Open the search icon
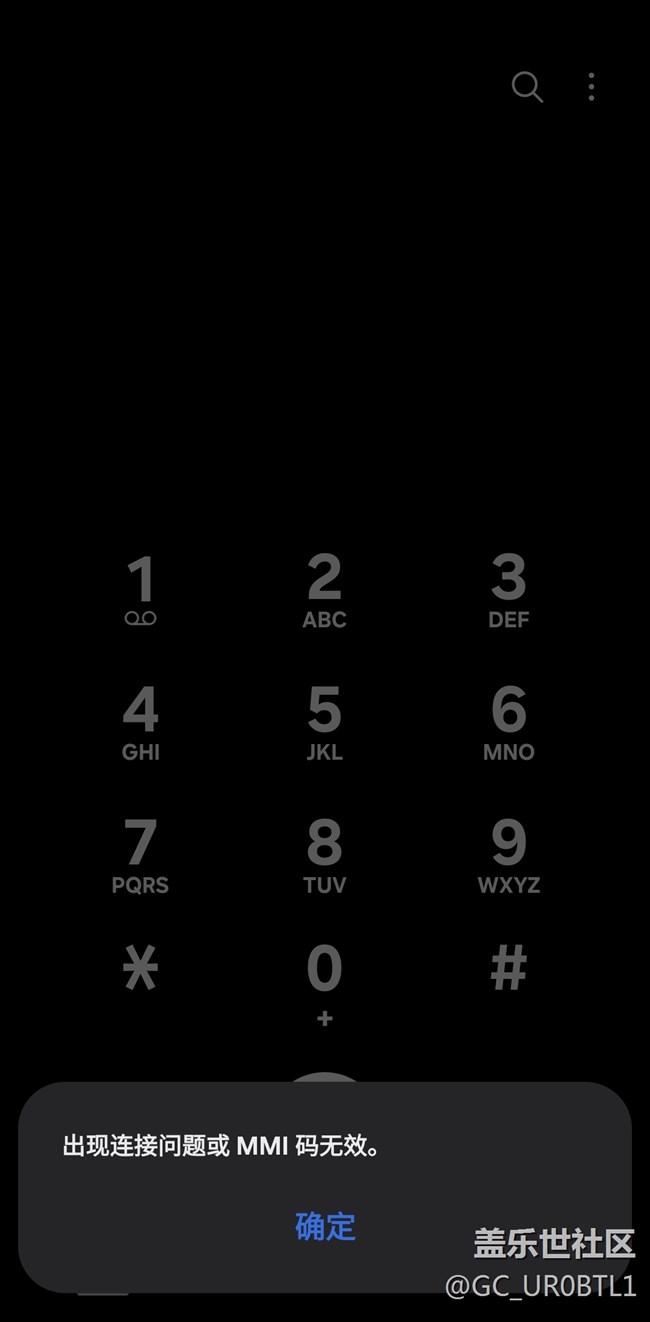650x1322 pixels. pyautogui.click(x=527, y=87)
